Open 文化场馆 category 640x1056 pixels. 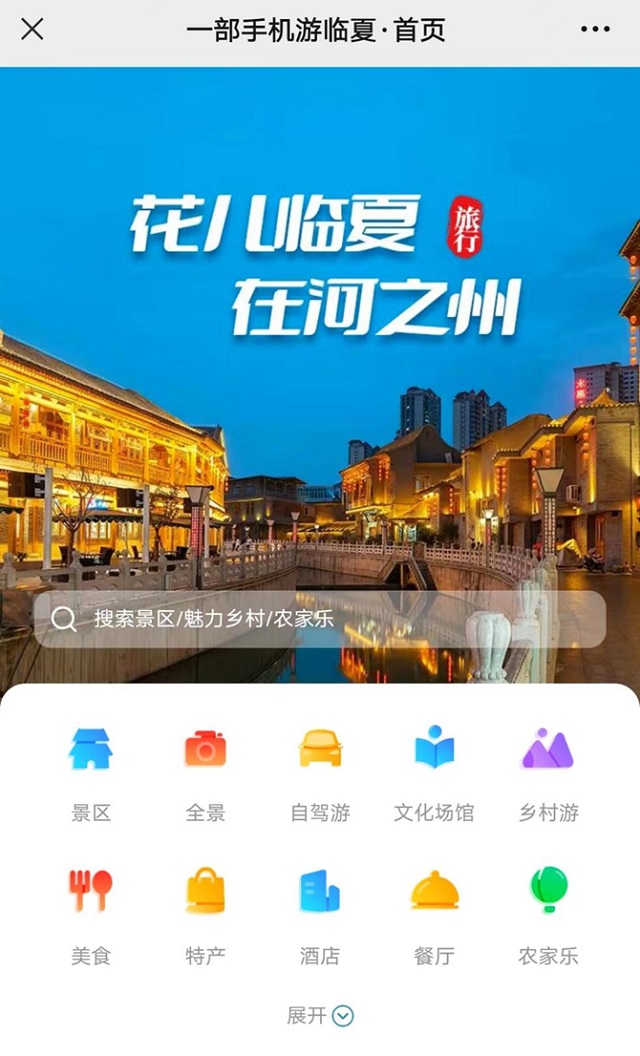click(x=434, y=771)
